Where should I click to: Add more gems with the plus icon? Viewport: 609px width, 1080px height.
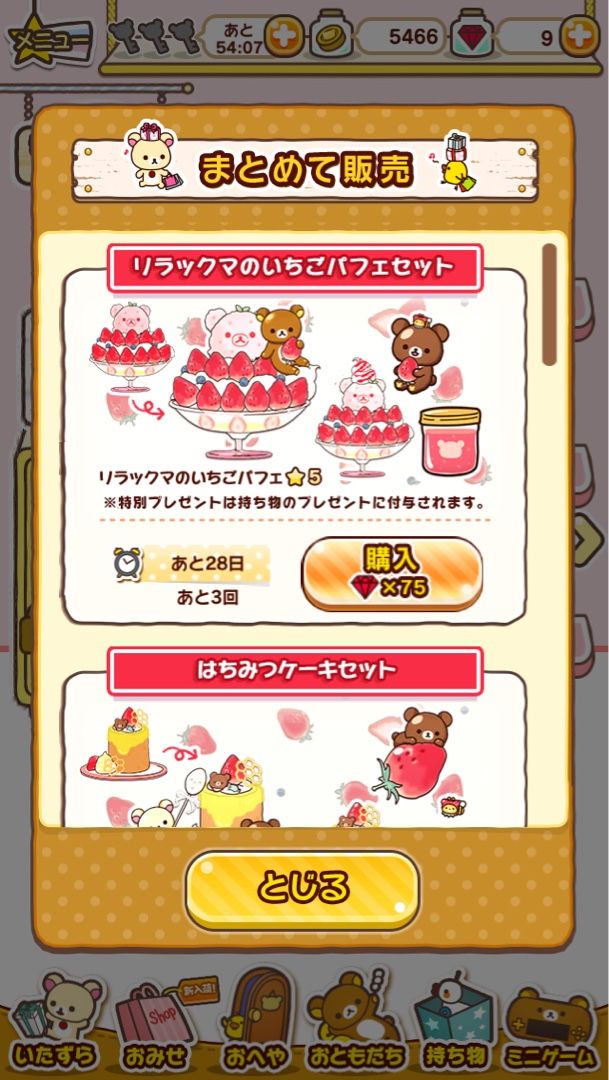[x=580, y=38]
